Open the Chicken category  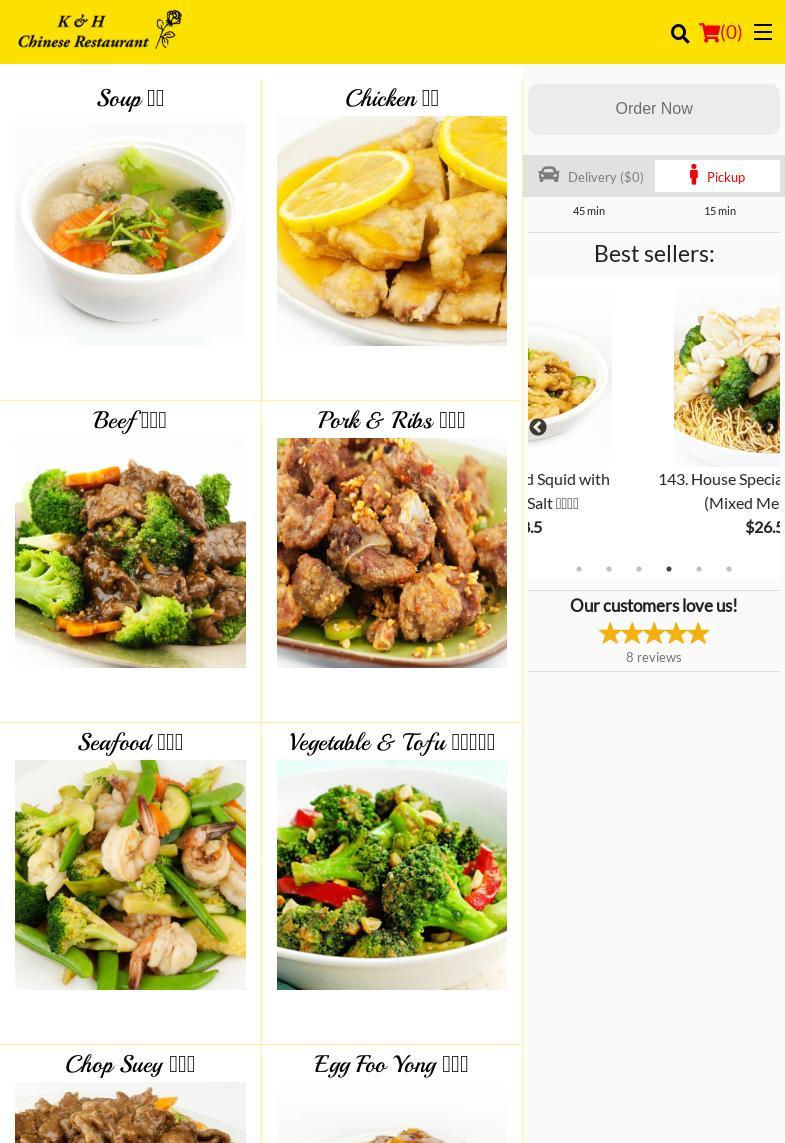pyautogui.click(x=391, y=230)
